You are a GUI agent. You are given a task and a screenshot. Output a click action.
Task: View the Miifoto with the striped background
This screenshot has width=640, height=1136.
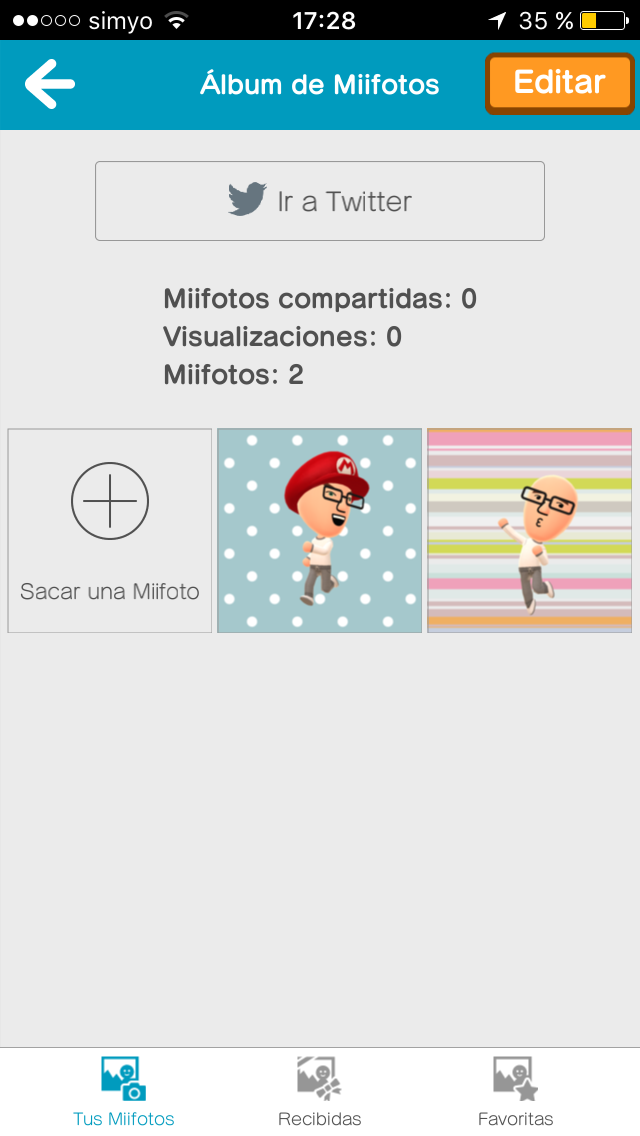coord(530,531)
